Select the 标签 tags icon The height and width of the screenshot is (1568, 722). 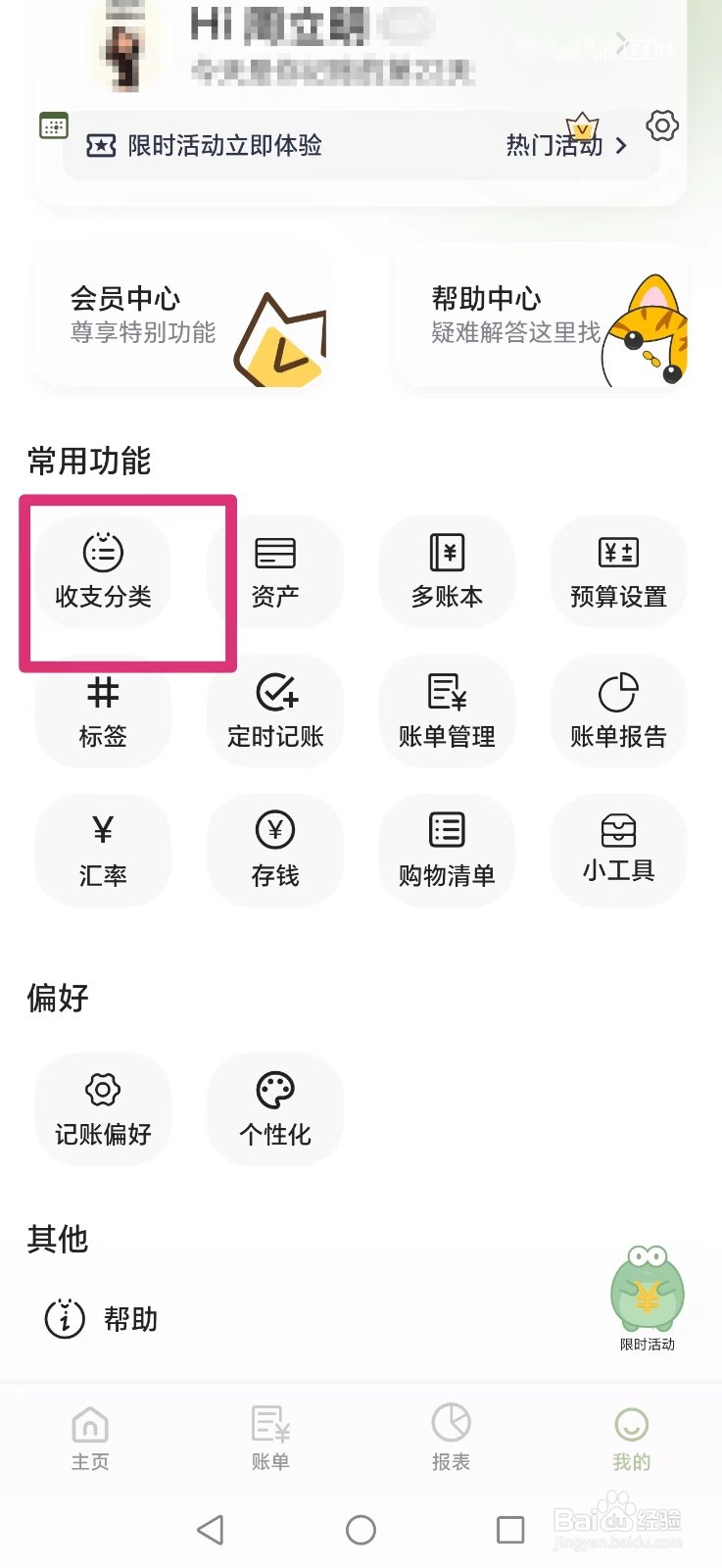[x=103, y=711]
